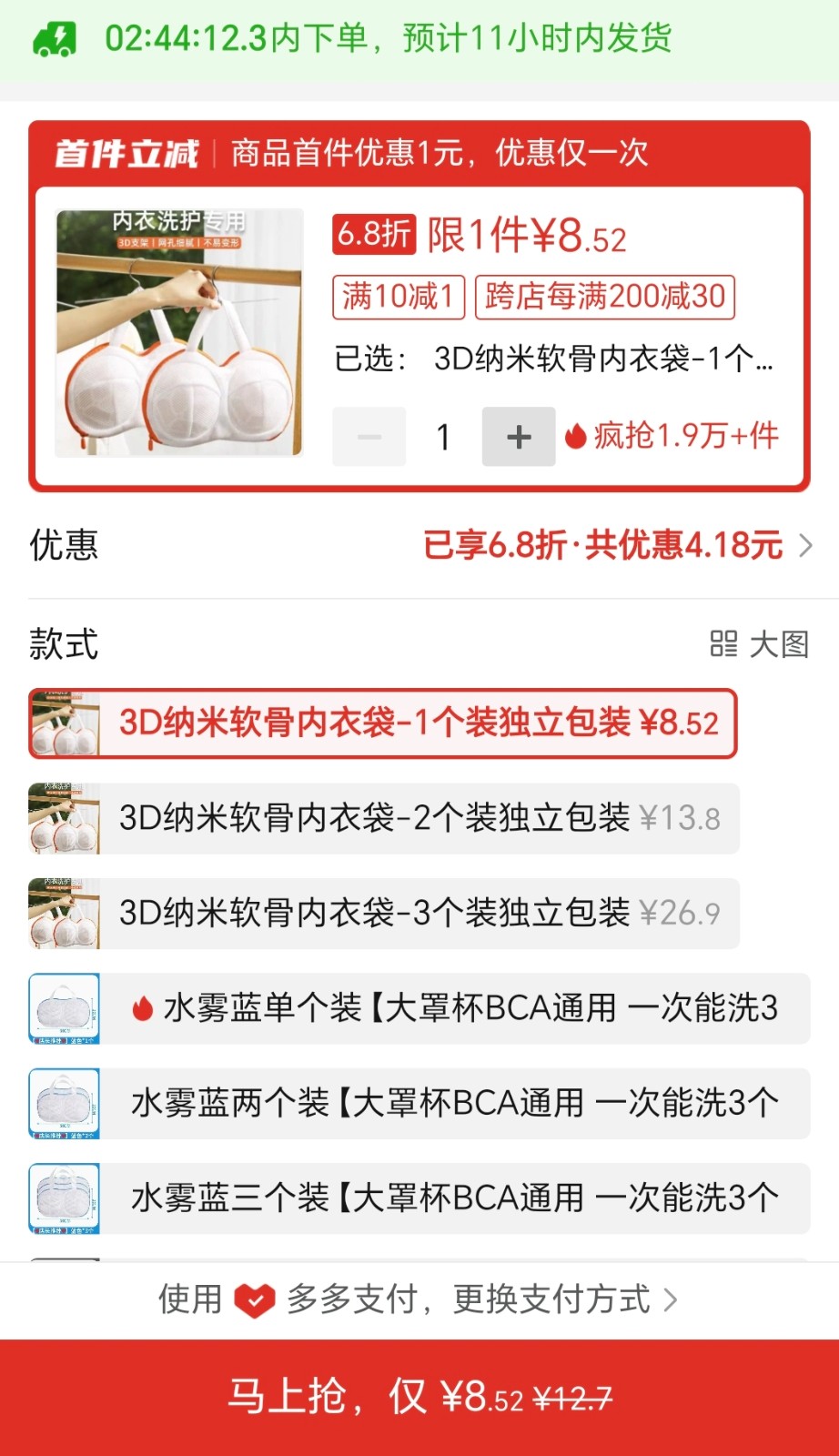Pick 3D纳米软骨内衣袋-3个装独立包装 ¥26.9
Screen dimensions: 839x1456
coord(383,913)
